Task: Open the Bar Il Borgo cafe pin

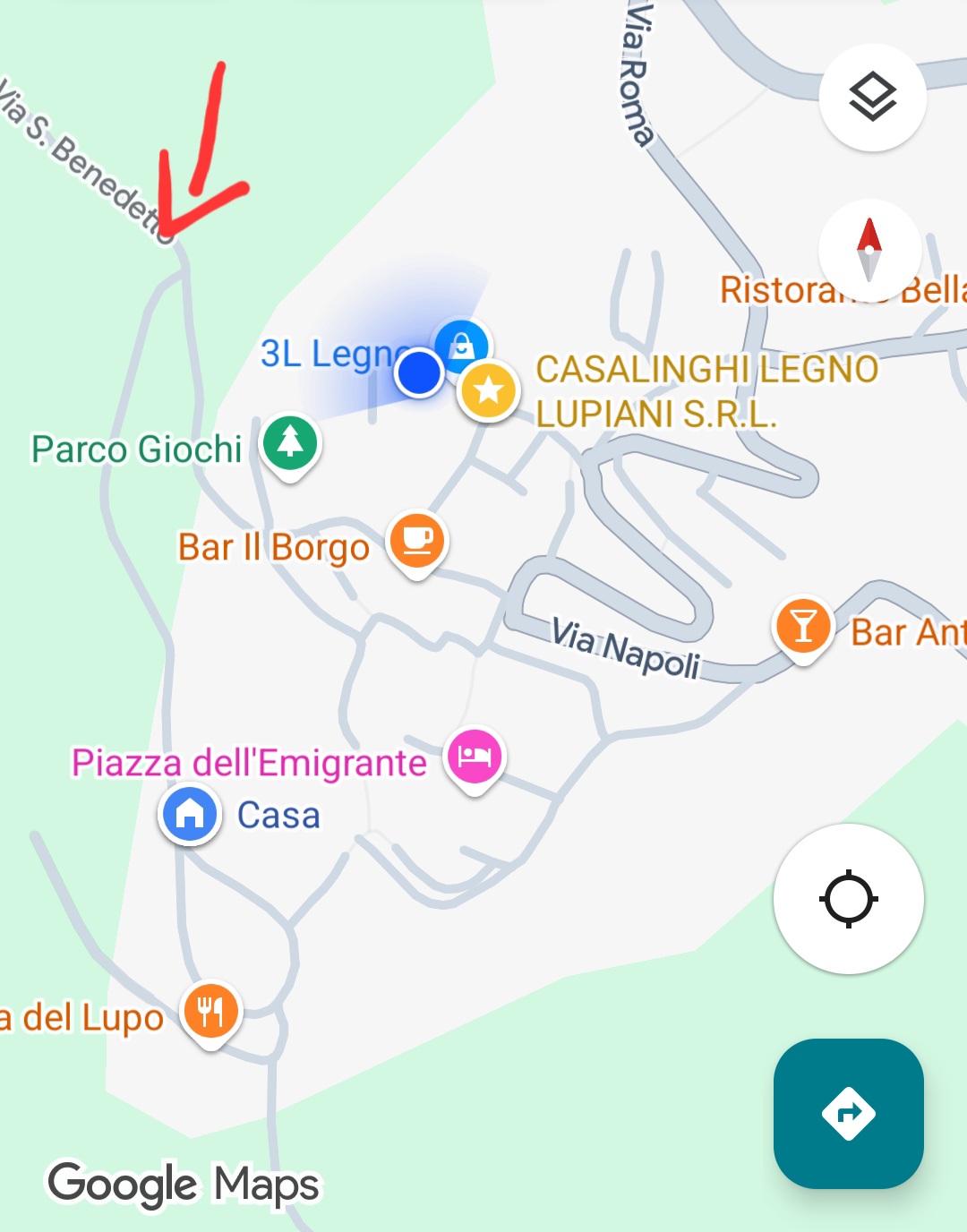Action: click(417, 540)
